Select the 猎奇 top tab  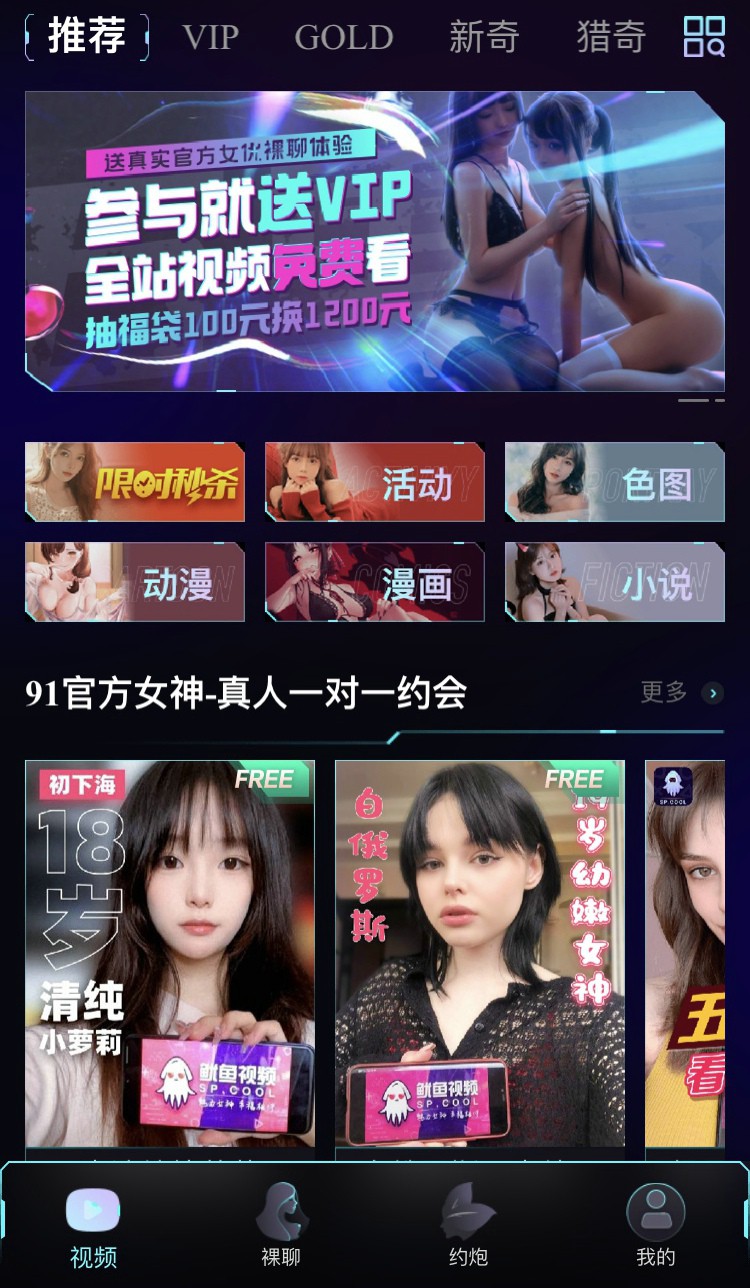point(611,37)
